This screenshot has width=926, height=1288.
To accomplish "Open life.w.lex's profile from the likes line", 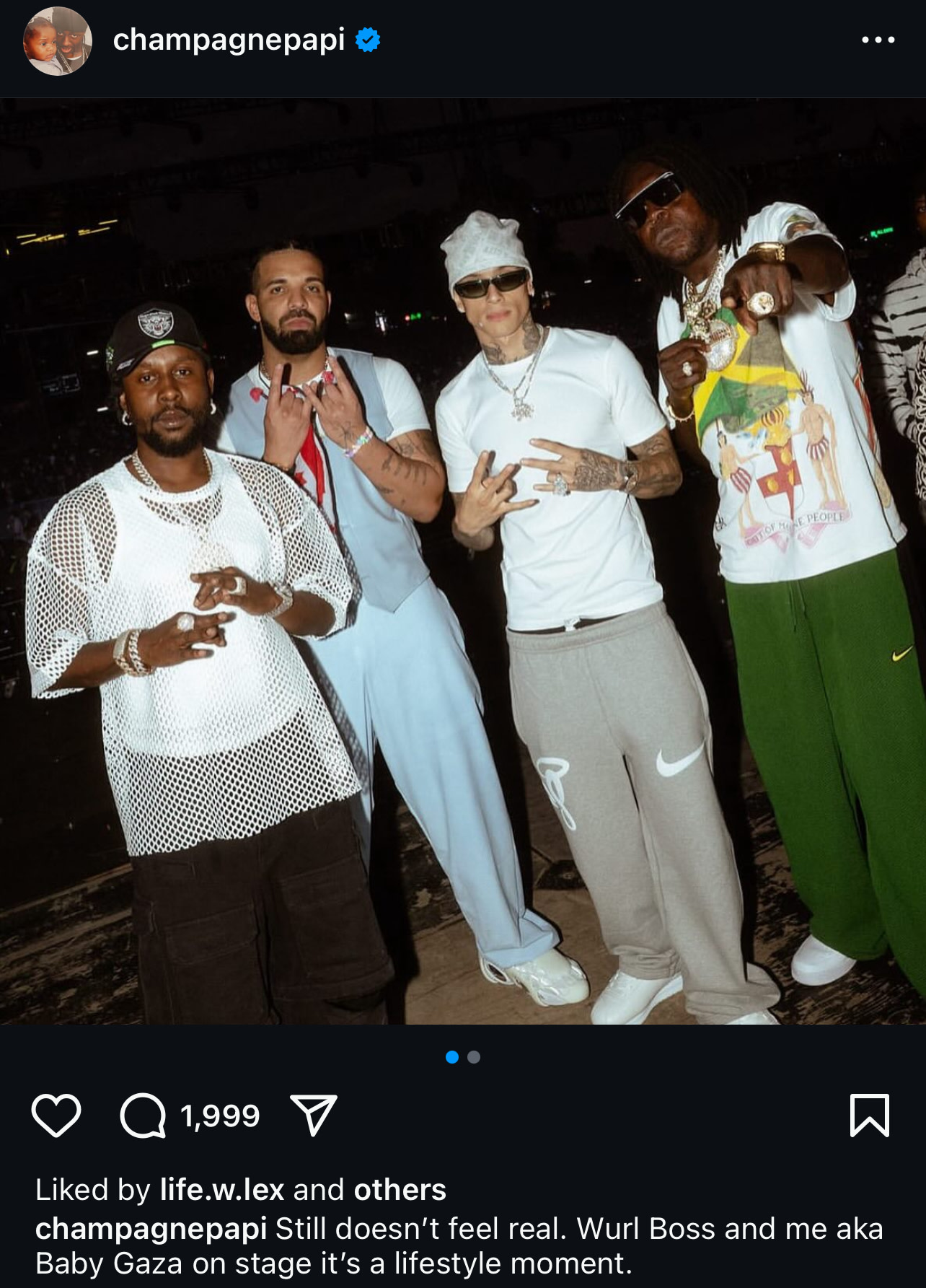I will 221,1190.
